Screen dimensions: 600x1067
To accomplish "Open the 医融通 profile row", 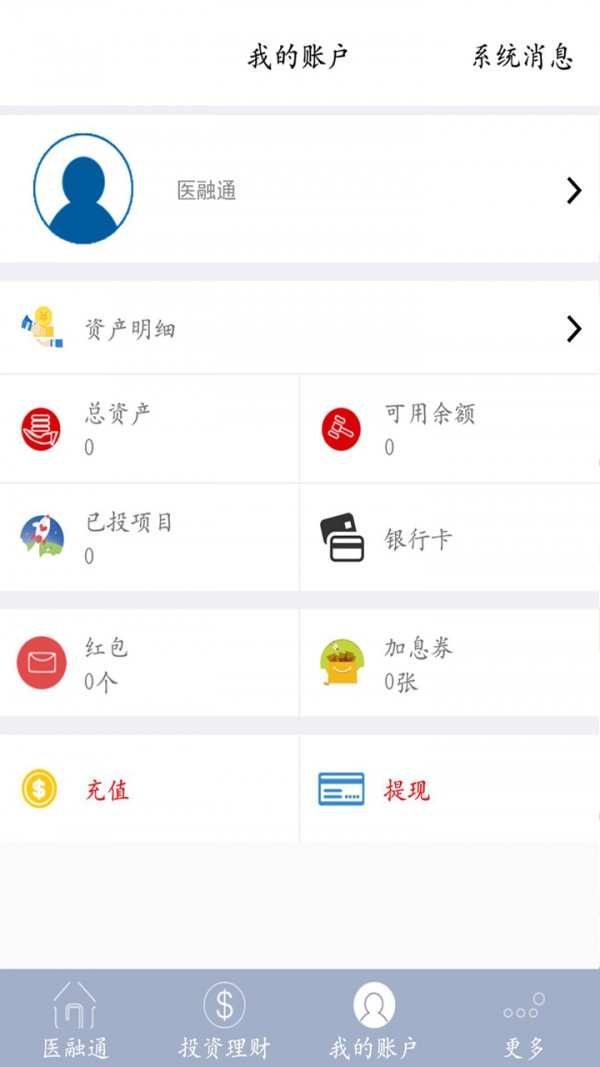I will 300,190.
